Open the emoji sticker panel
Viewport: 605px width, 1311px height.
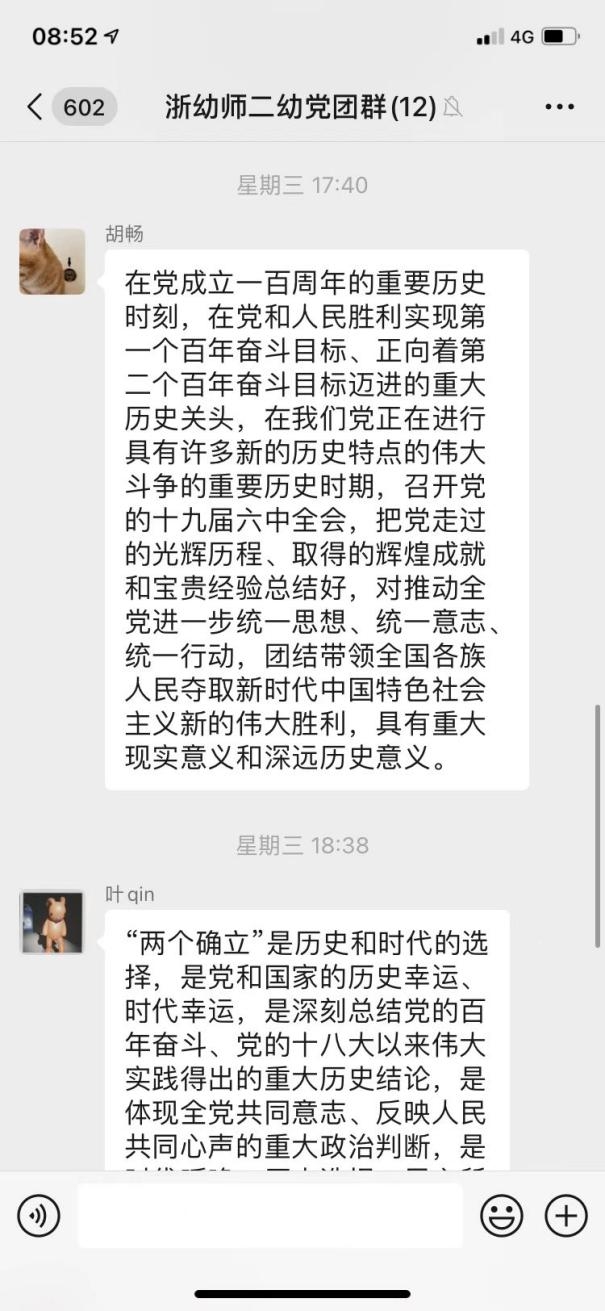pos(502,1216)
